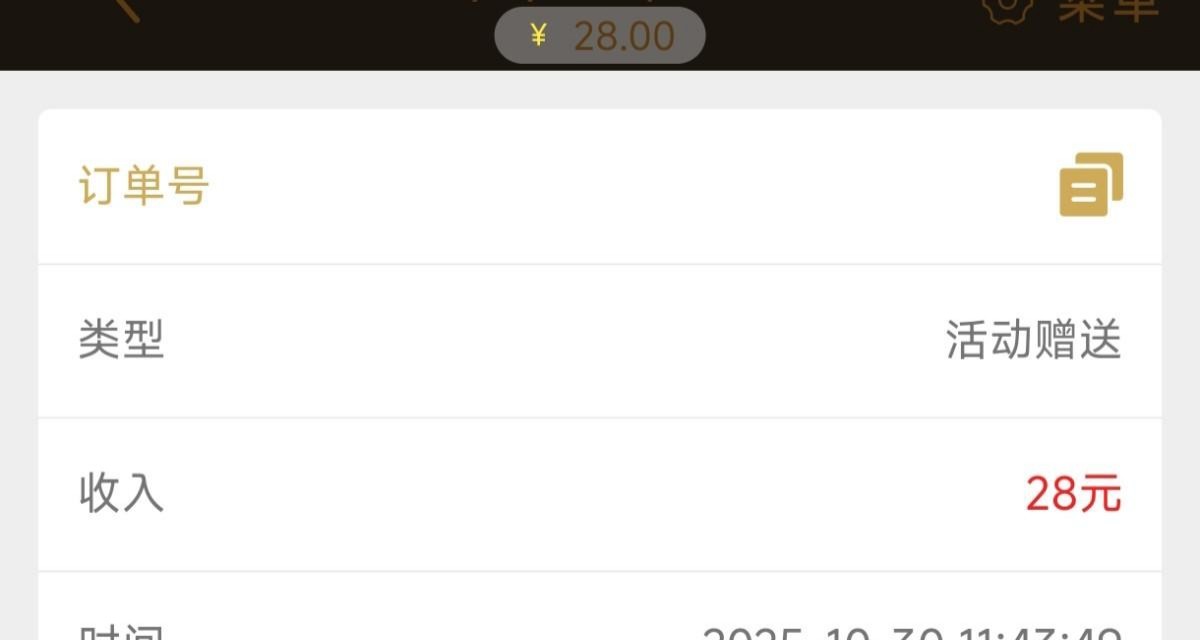Open the 菜单 menu at top

point(1072,10)
